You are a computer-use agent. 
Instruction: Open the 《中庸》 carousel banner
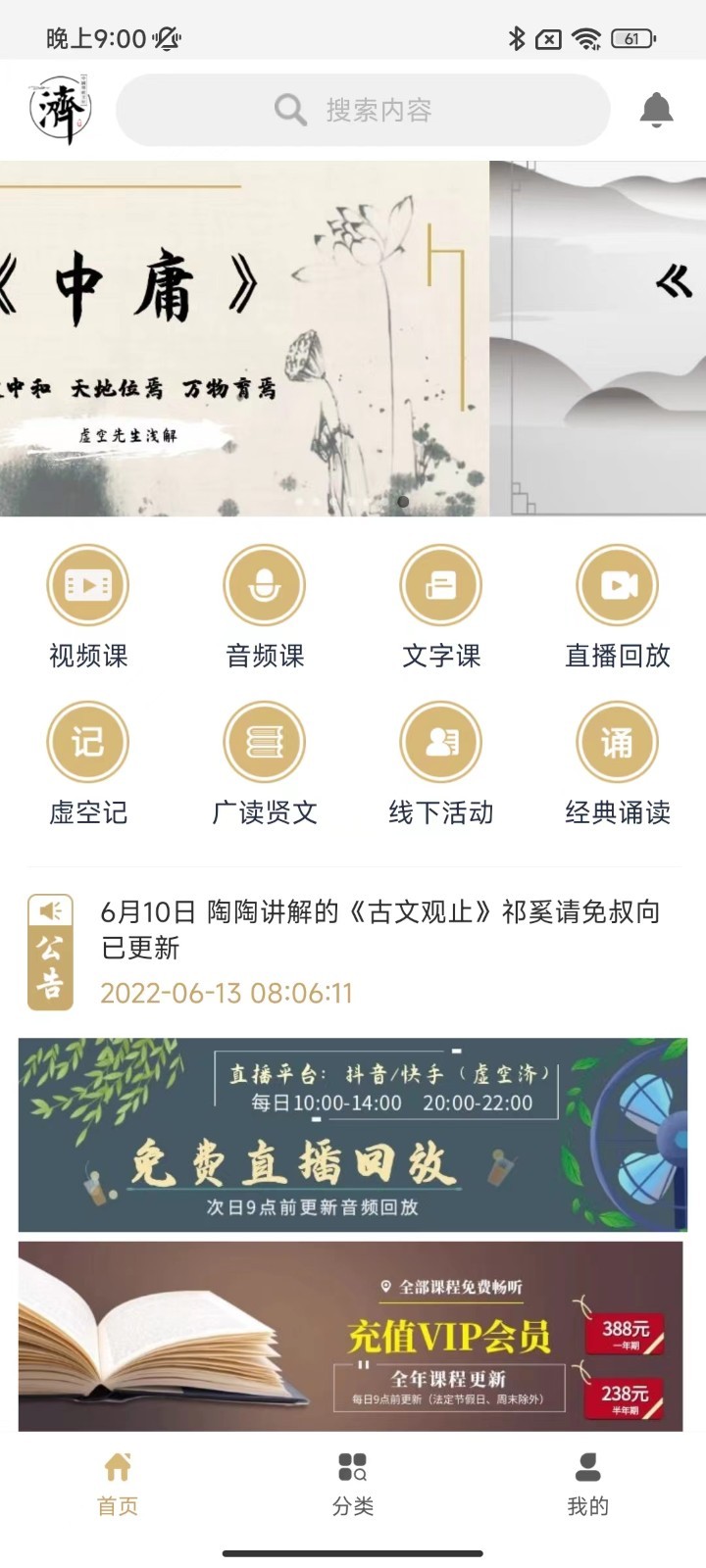pyautogui.click(x=244, y=338)
